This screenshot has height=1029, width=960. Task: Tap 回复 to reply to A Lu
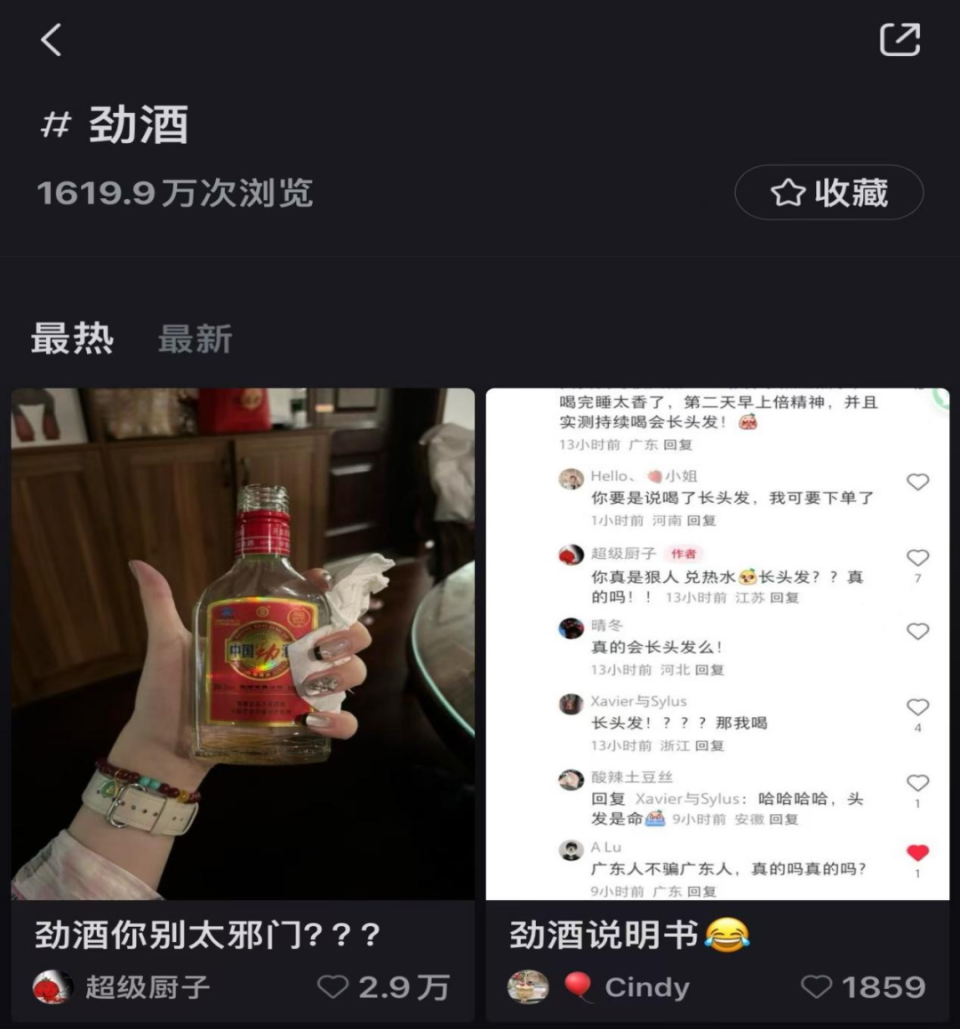[704, 891]
